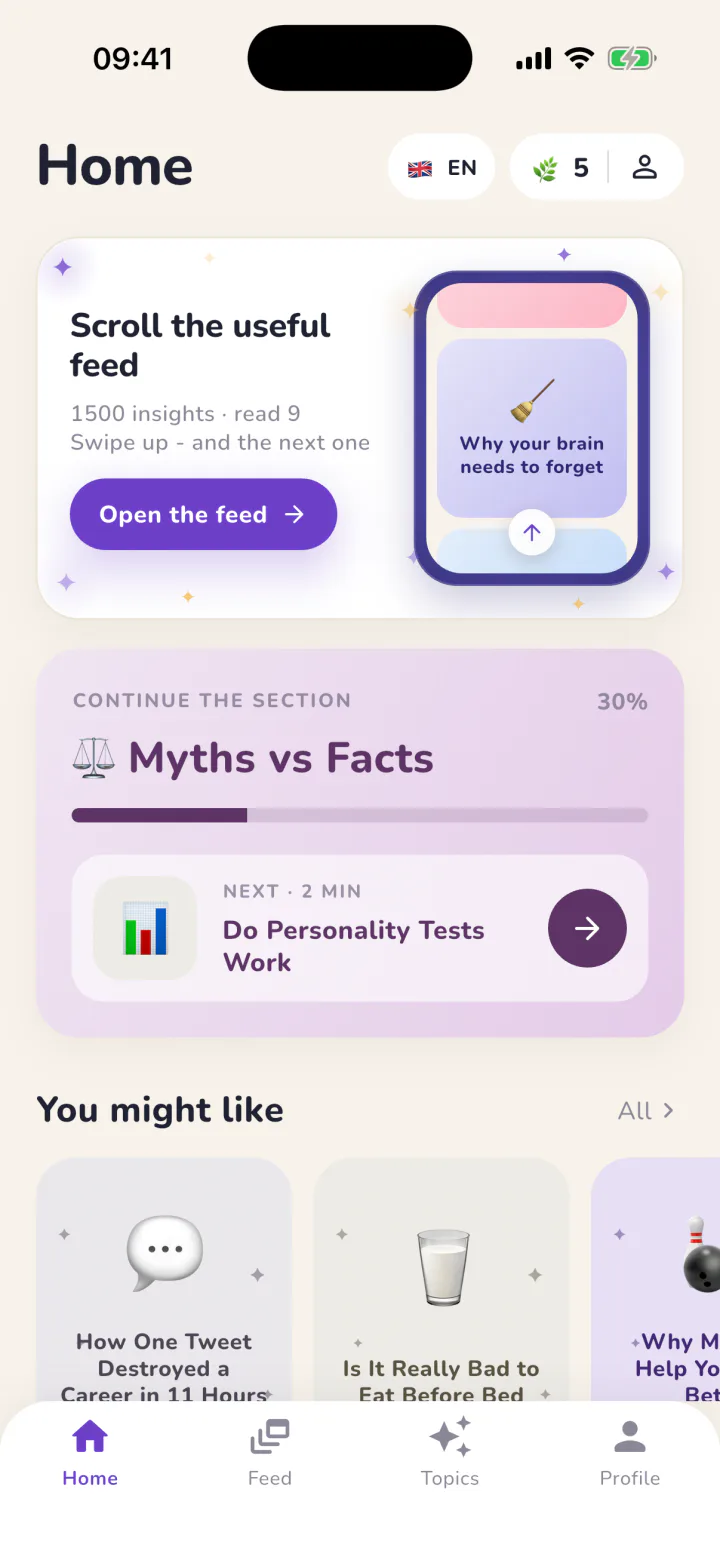Open the EN language selector
The width and height of the screenshot is (720, 1566).
(x=441, y=168)
